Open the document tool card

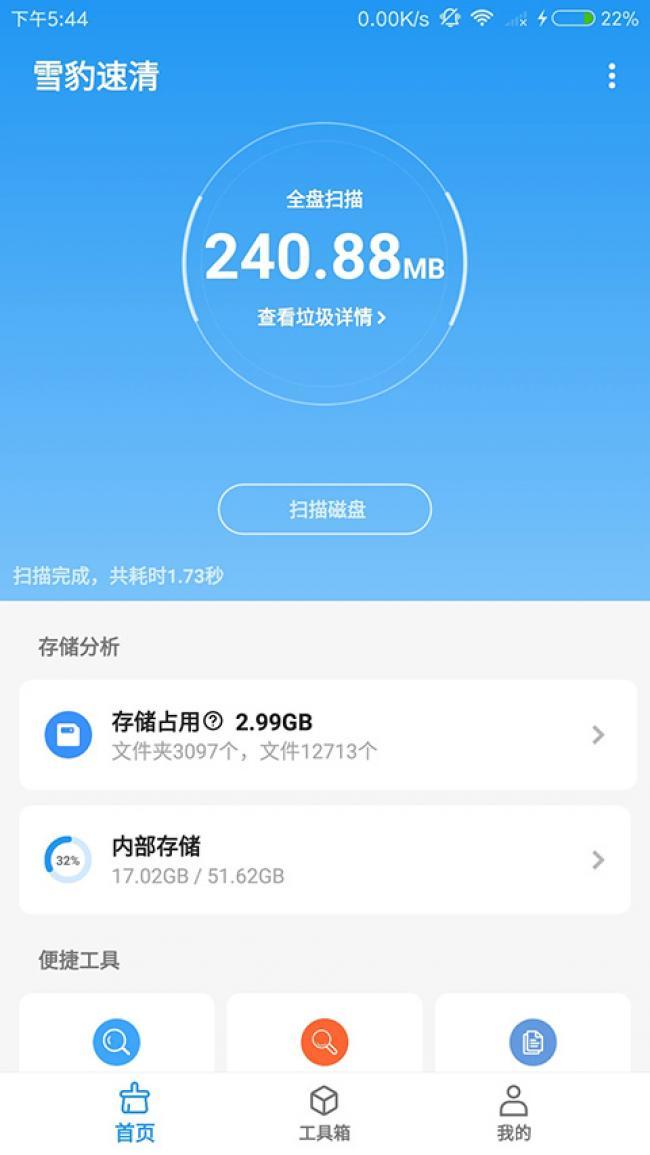(x=532, y=1040)
